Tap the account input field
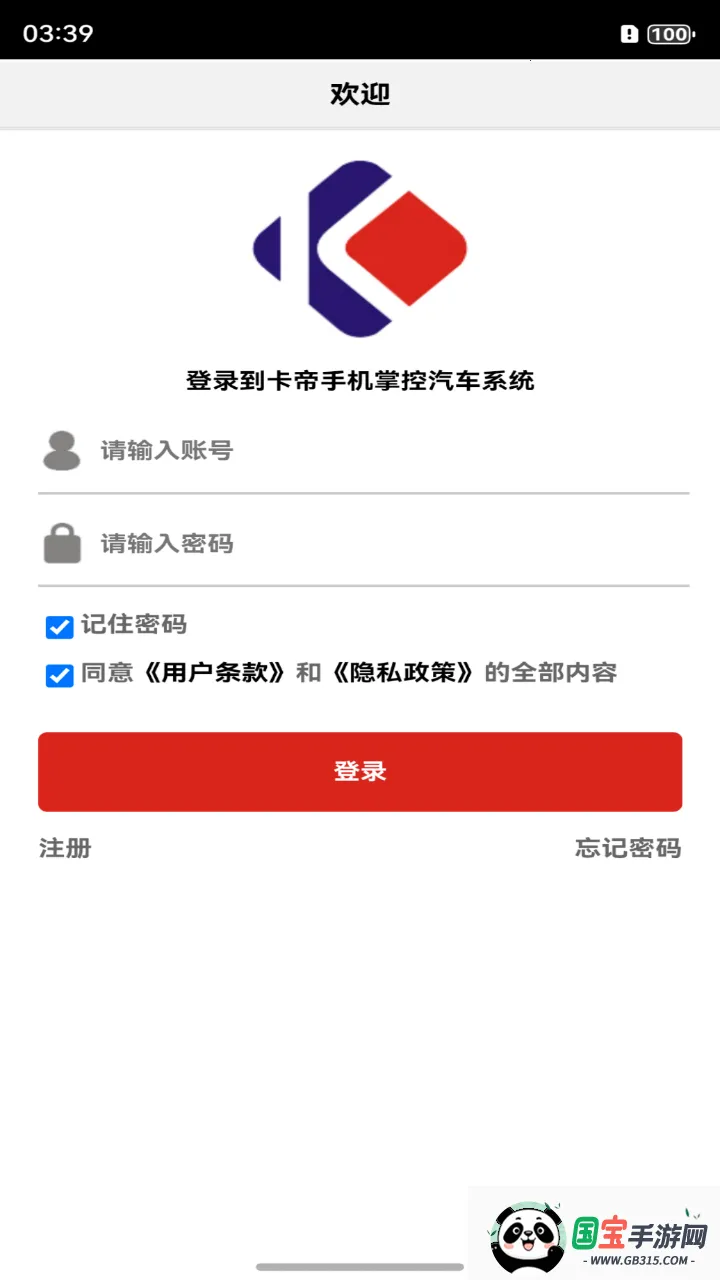 (390, 451)
